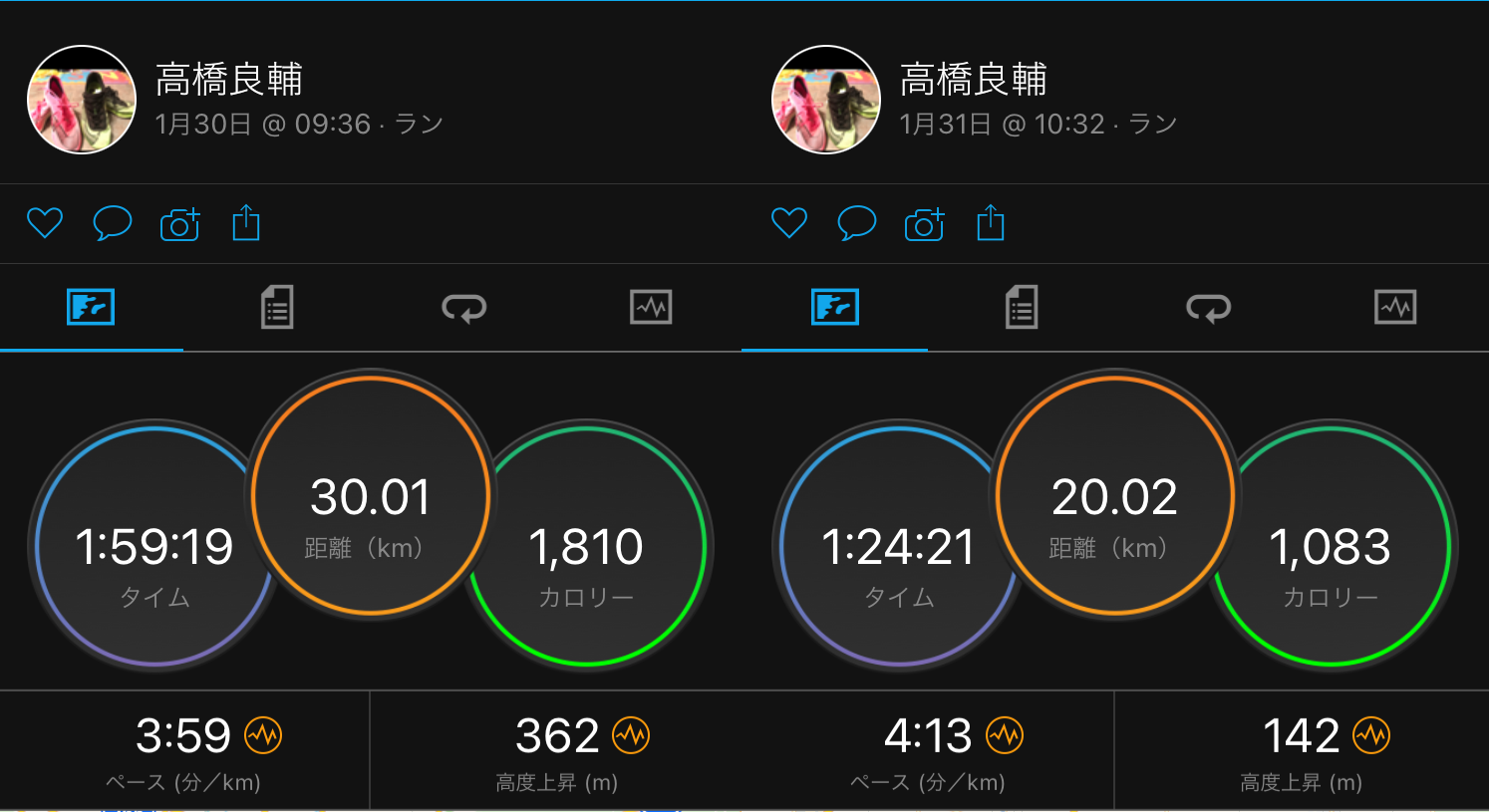
Task: Open the pace chart icon beside 4:13
Action: (1005, 736)
